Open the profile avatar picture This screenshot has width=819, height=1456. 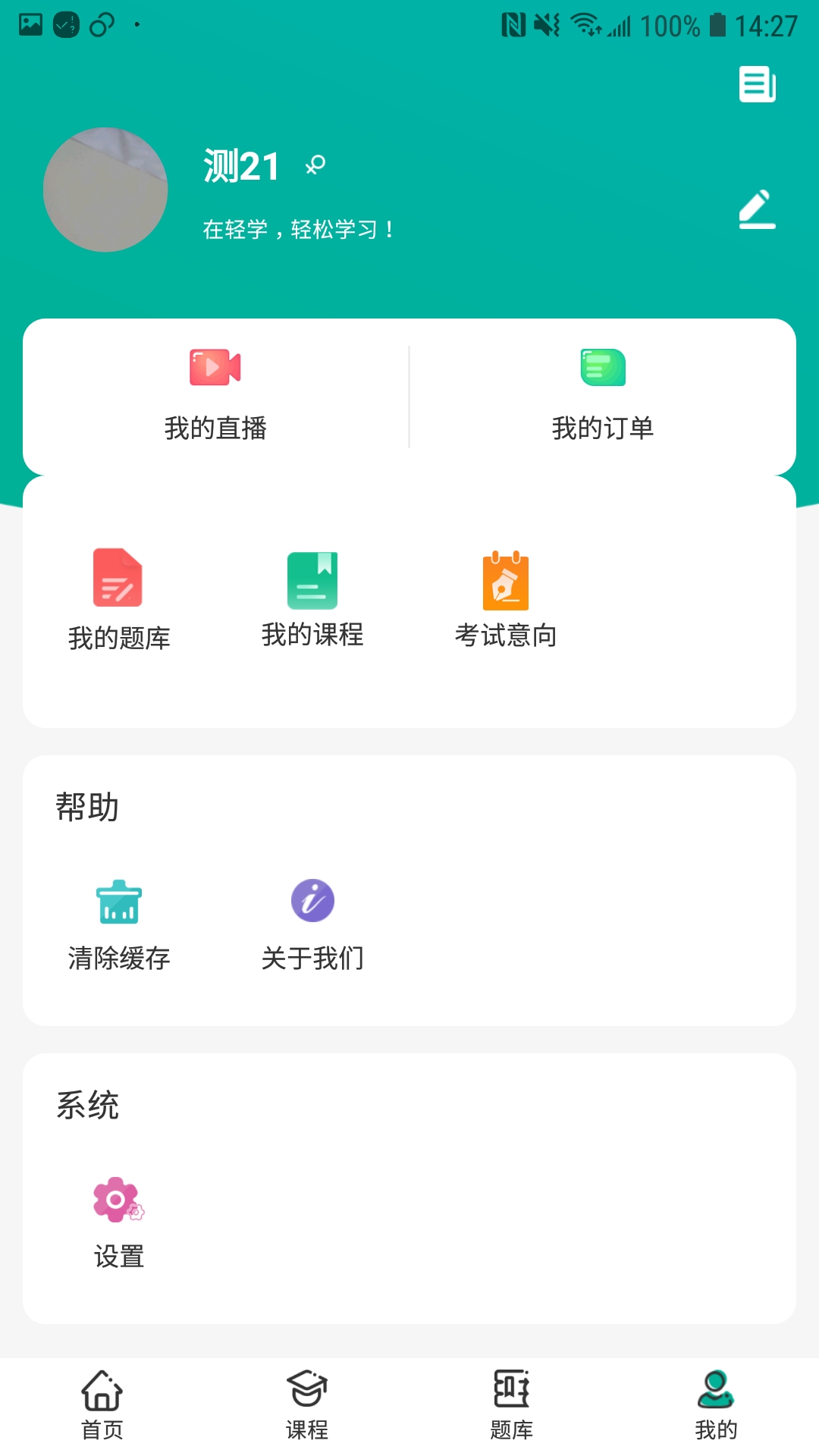pos(105,190)
